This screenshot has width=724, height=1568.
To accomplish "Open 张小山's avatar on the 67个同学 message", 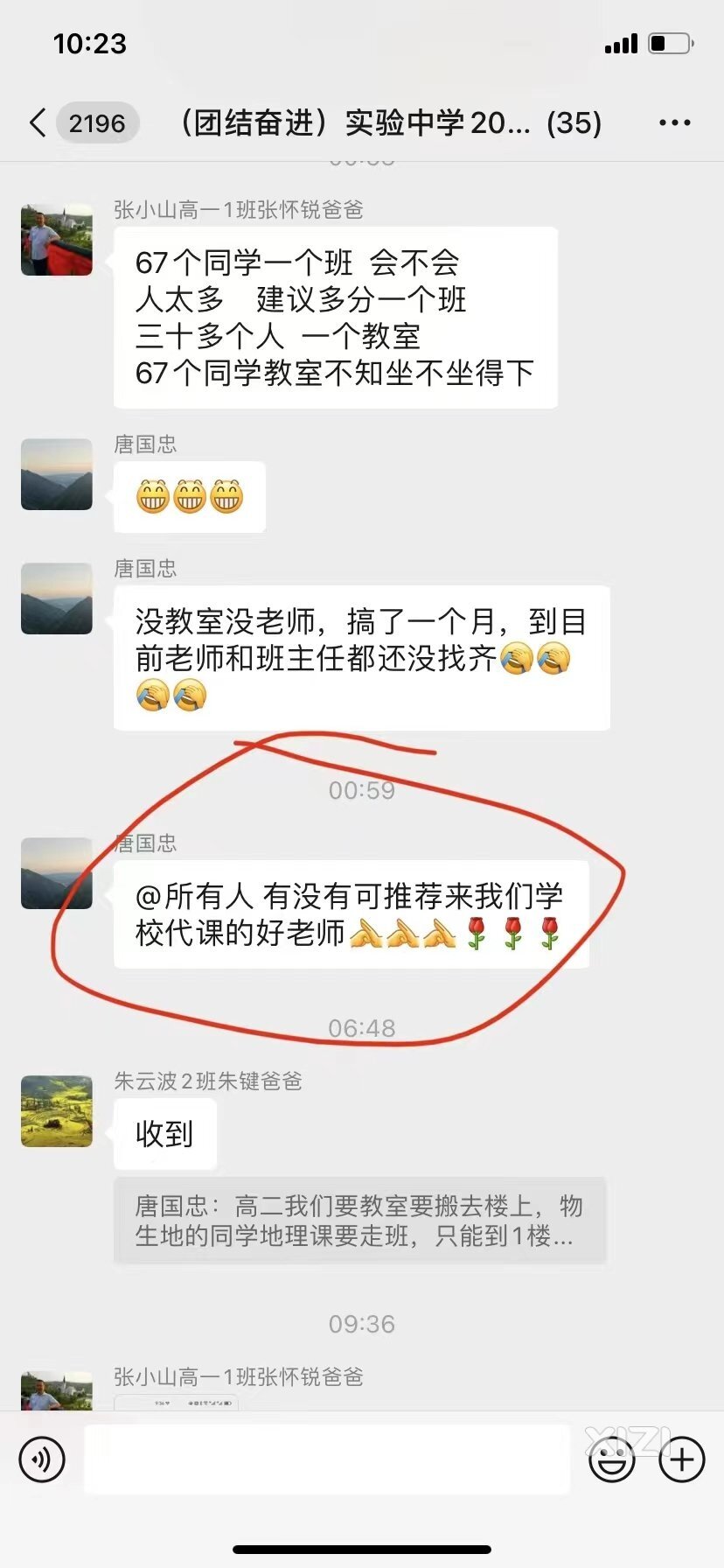I will 57,240.
